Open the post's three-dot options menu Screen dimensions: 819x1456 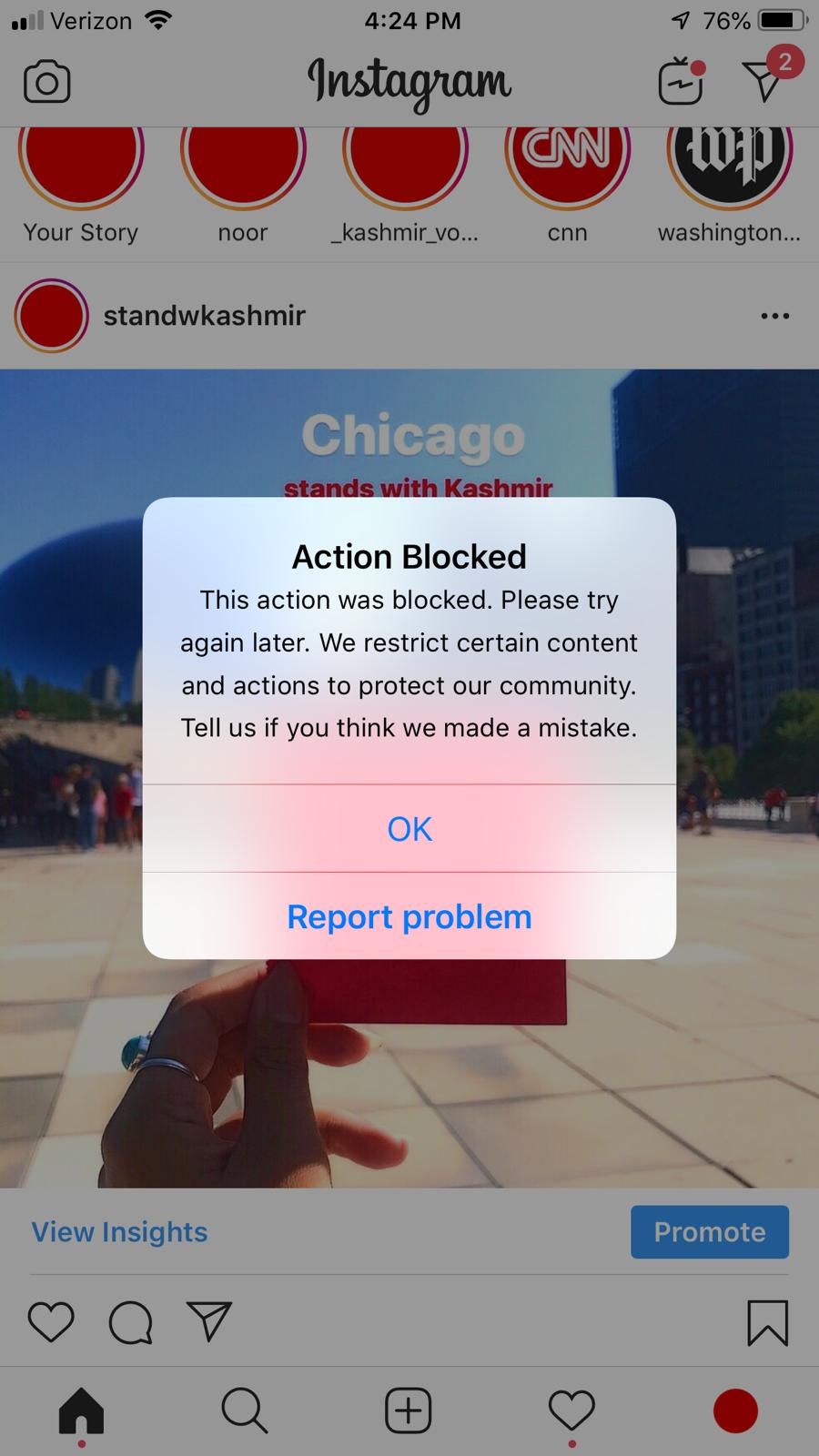tap(774, 316)
